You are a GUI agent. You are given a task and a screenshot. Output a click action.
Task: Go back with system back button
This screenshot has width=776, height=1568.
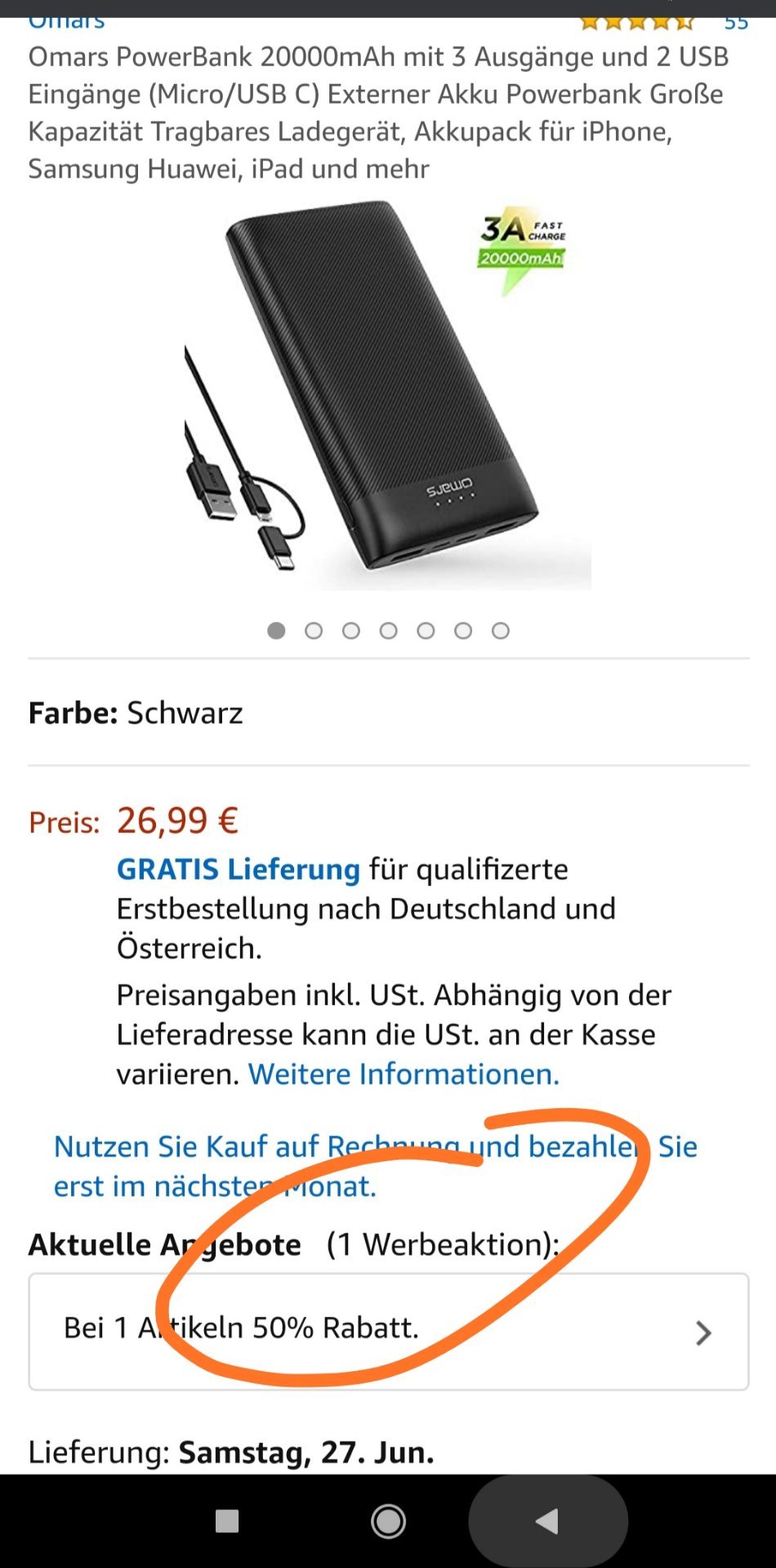pos(547,1521)
